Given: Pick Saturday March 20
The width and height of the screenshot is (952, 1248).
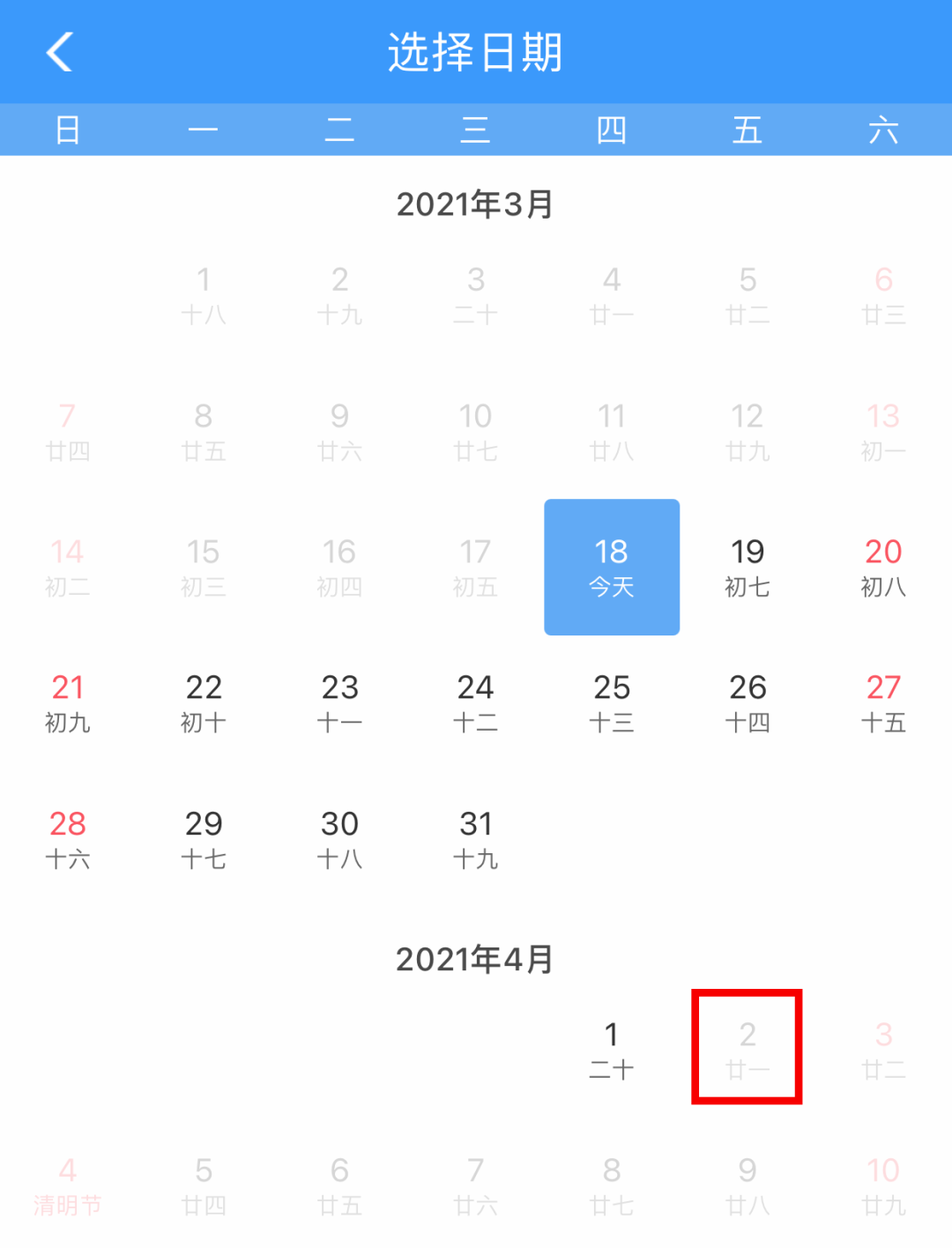Looking at the screenshot, I should tap(882, 567).
